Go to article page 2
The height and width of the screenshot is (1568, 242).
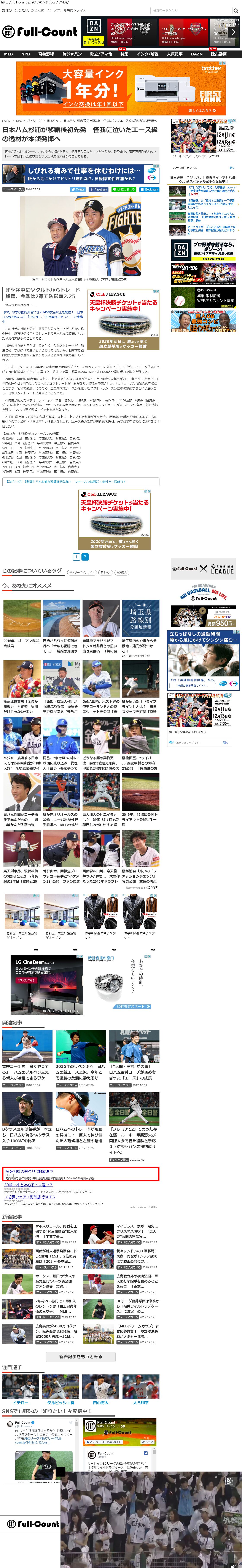85,556
